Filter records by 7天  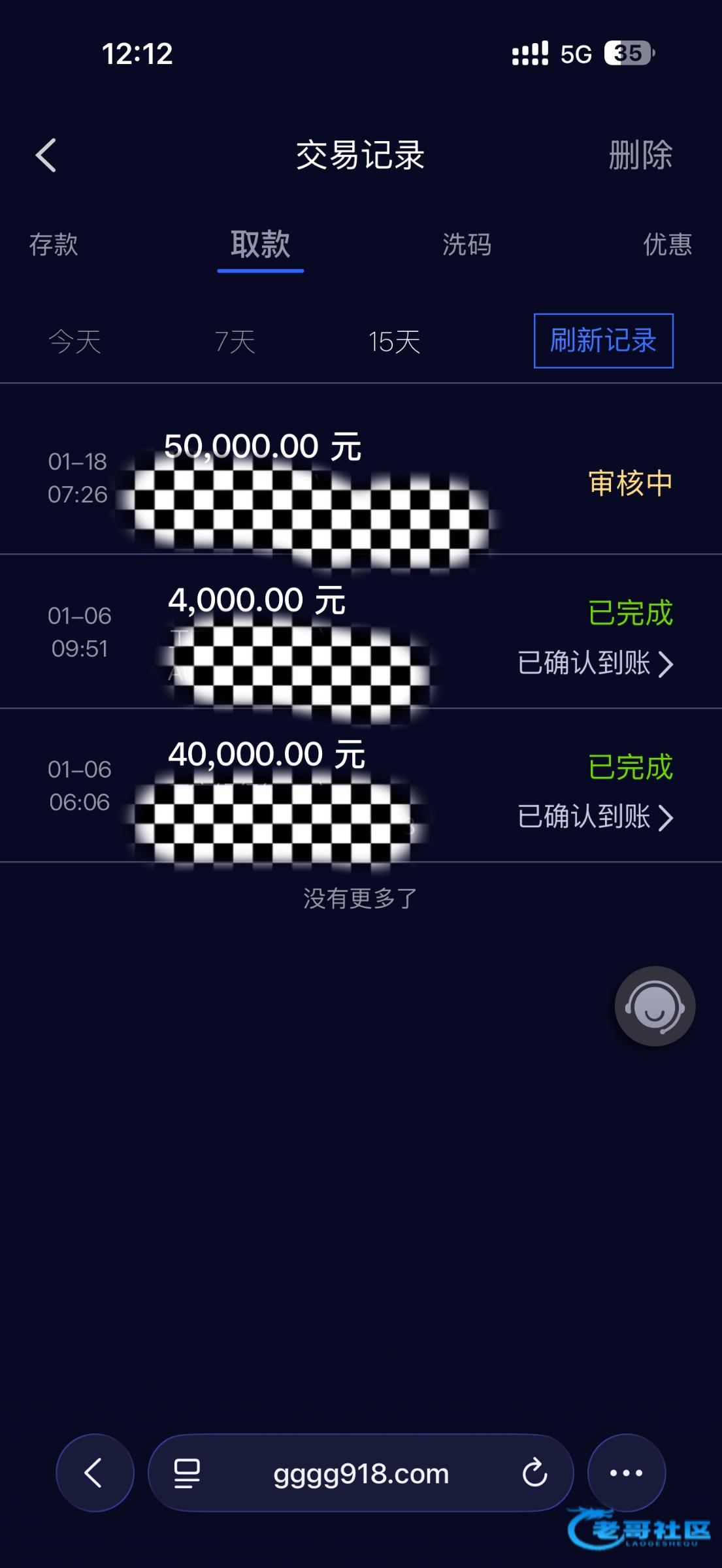click(x=235, y=341)
